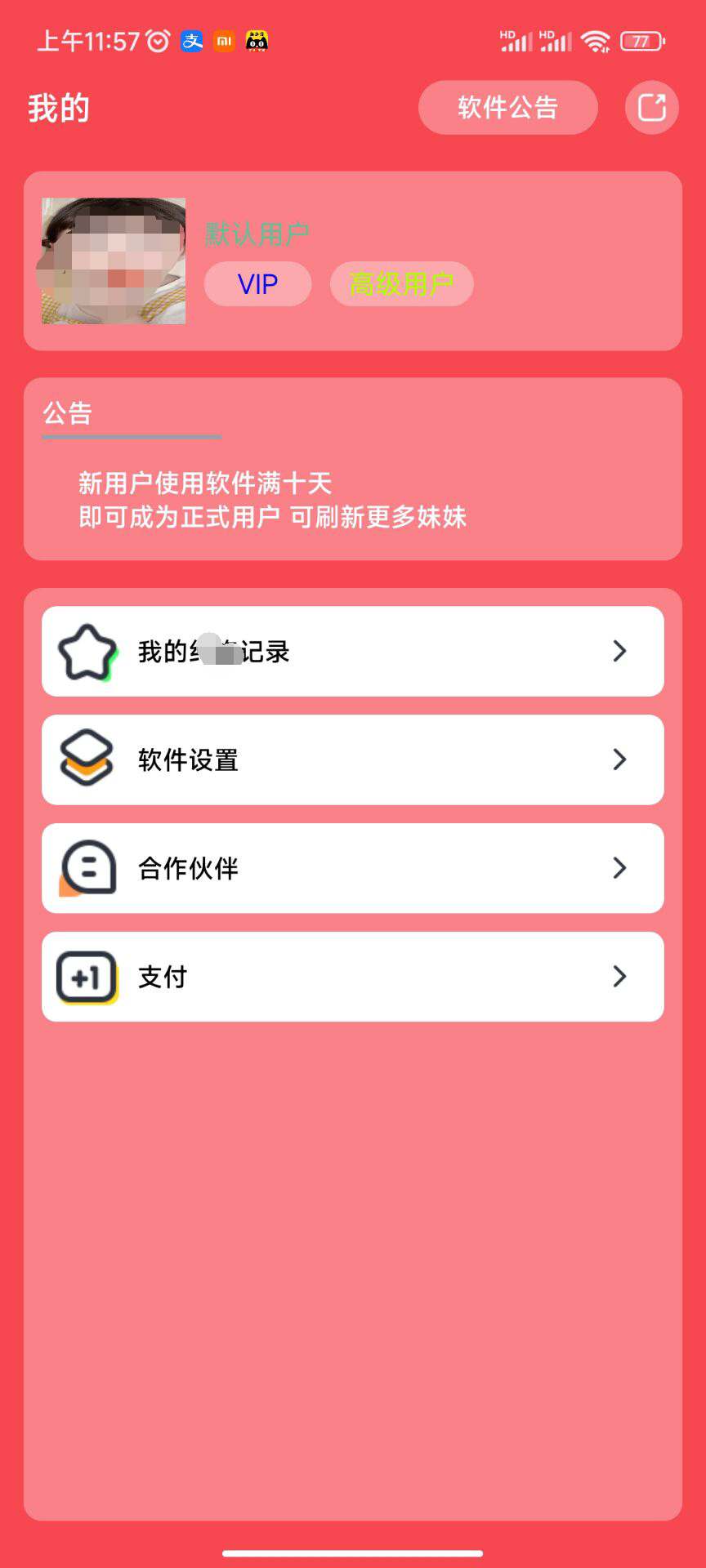706x1568 pixels.
Task: Tap the share icon in the top bar
Action: point(651,107)
